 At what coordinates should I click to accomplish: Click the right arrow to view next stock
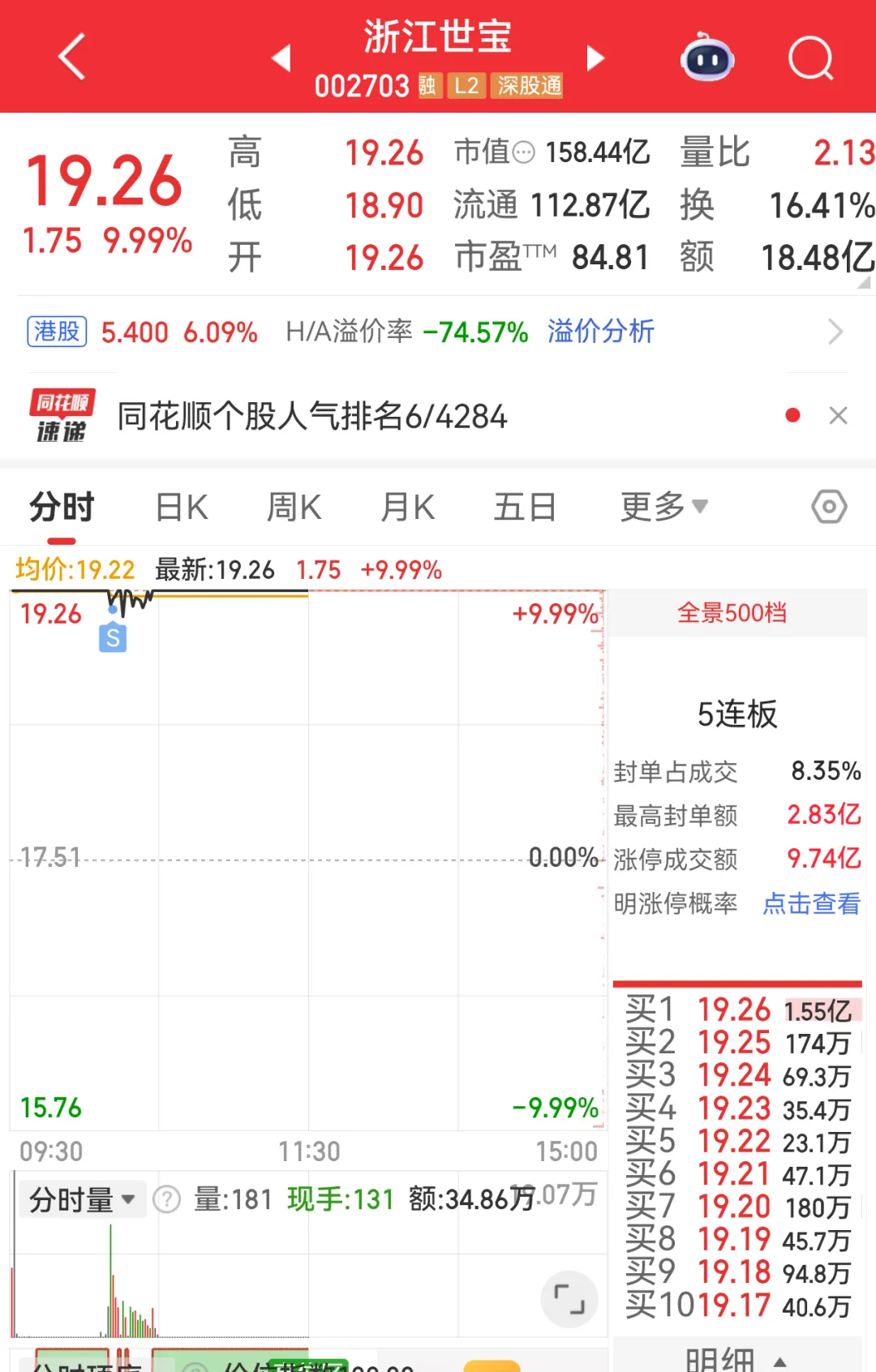596,58
